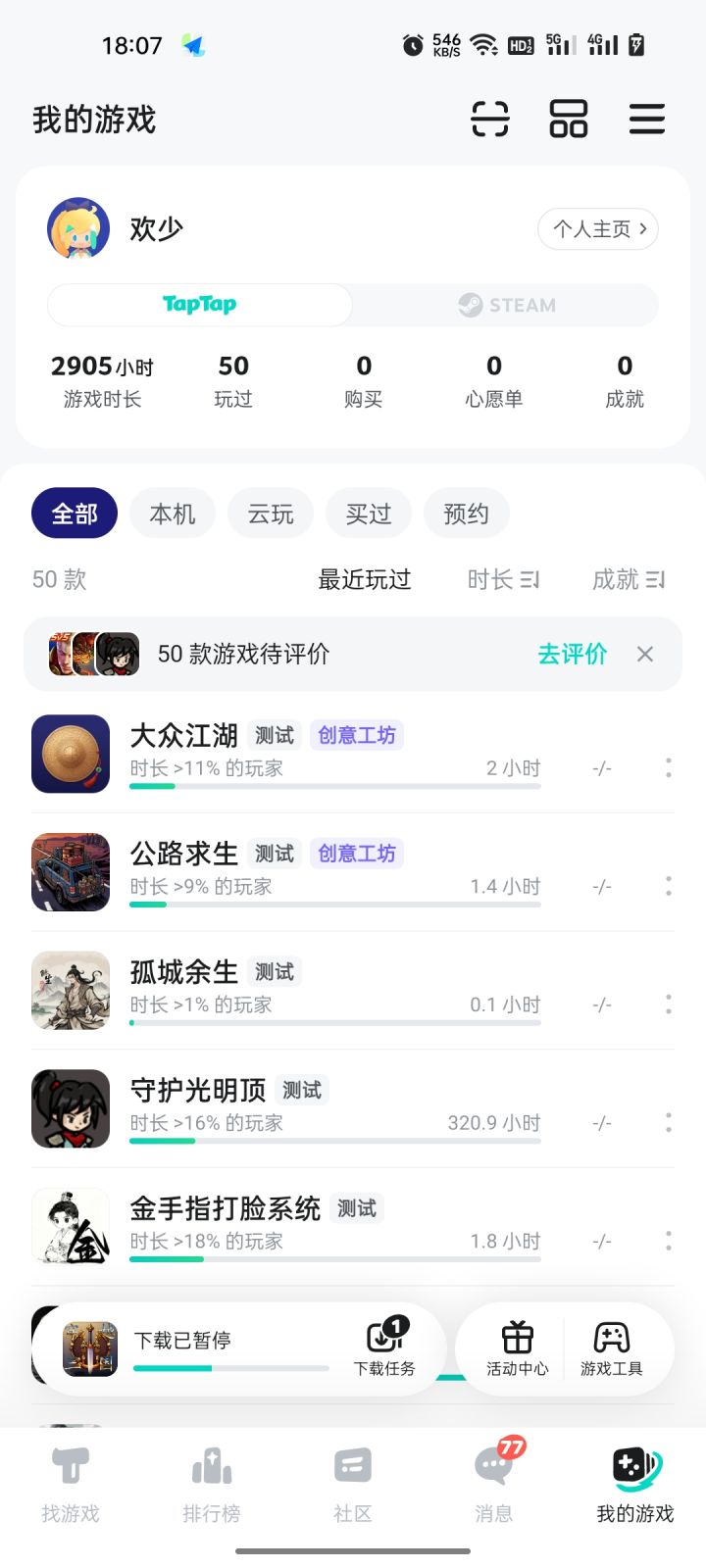Image resolution: width=706 pixels, height=1568 pixels.
Task: Open the hamburger menu
Action: coord(646,120)
